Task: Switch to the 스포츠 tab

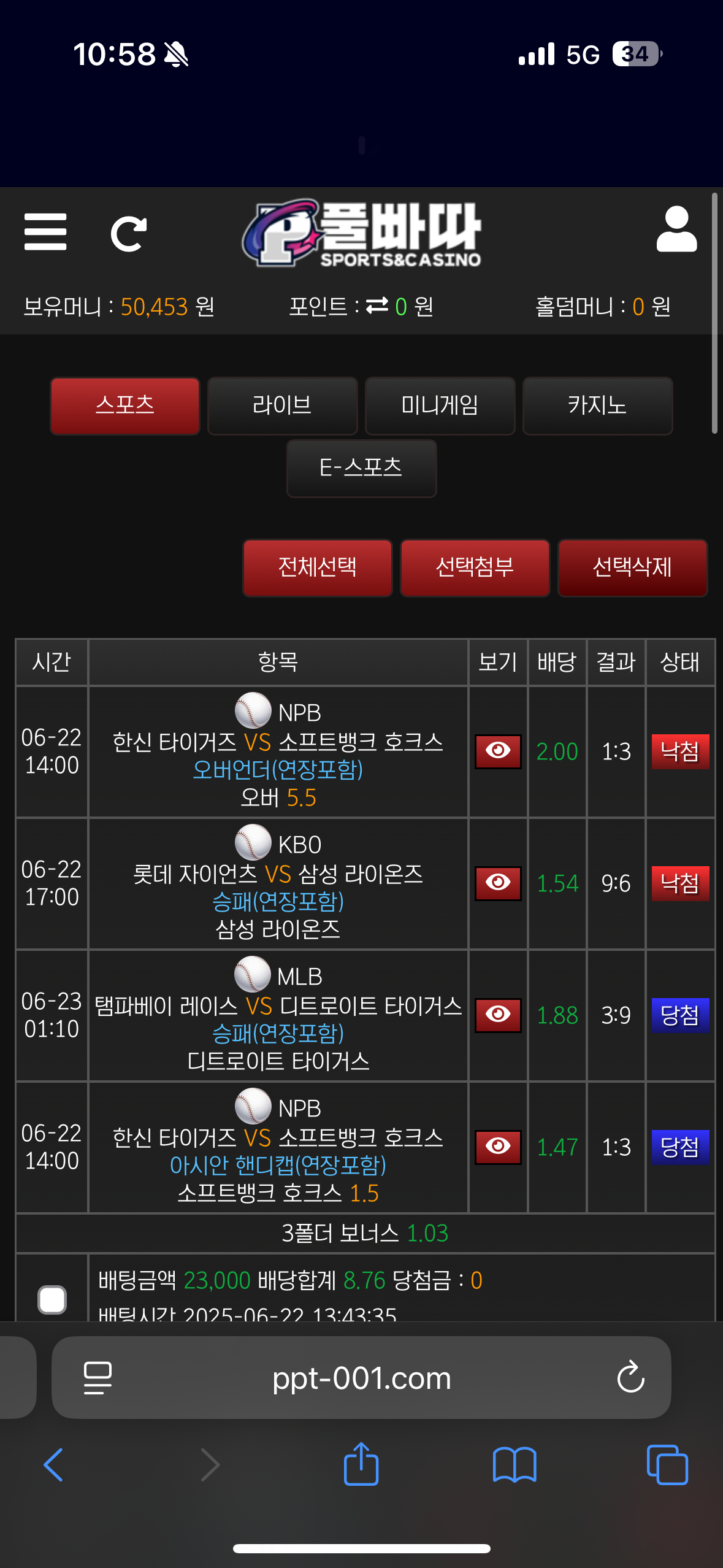Action: click(x=125, y=405)
